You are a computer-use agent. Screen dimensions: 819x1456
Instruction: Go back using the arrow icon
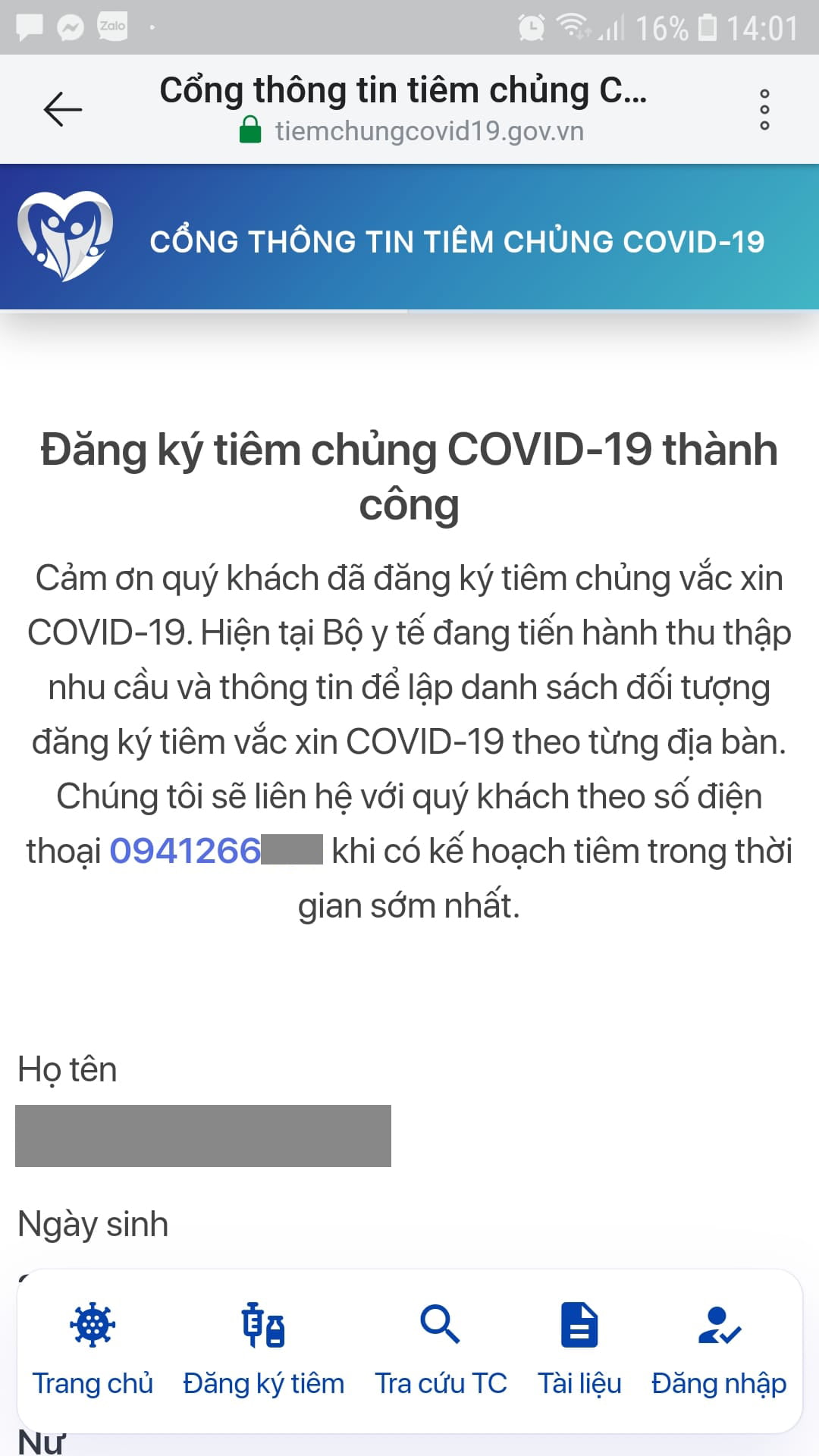click(63, 109)
